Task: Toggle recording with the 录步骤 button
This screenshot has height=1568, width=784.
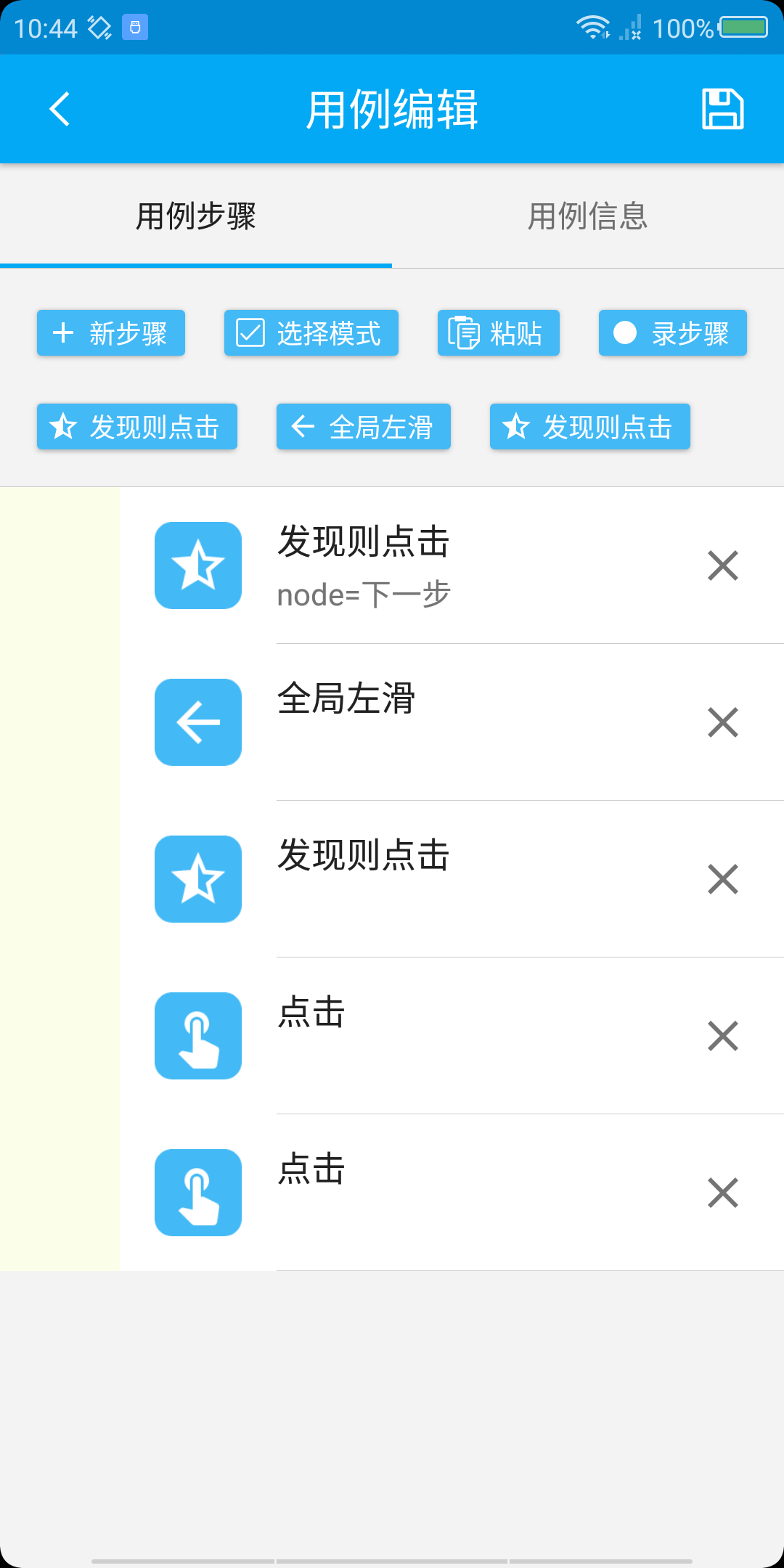Action: pyautogui.click(x=671, y=333)
